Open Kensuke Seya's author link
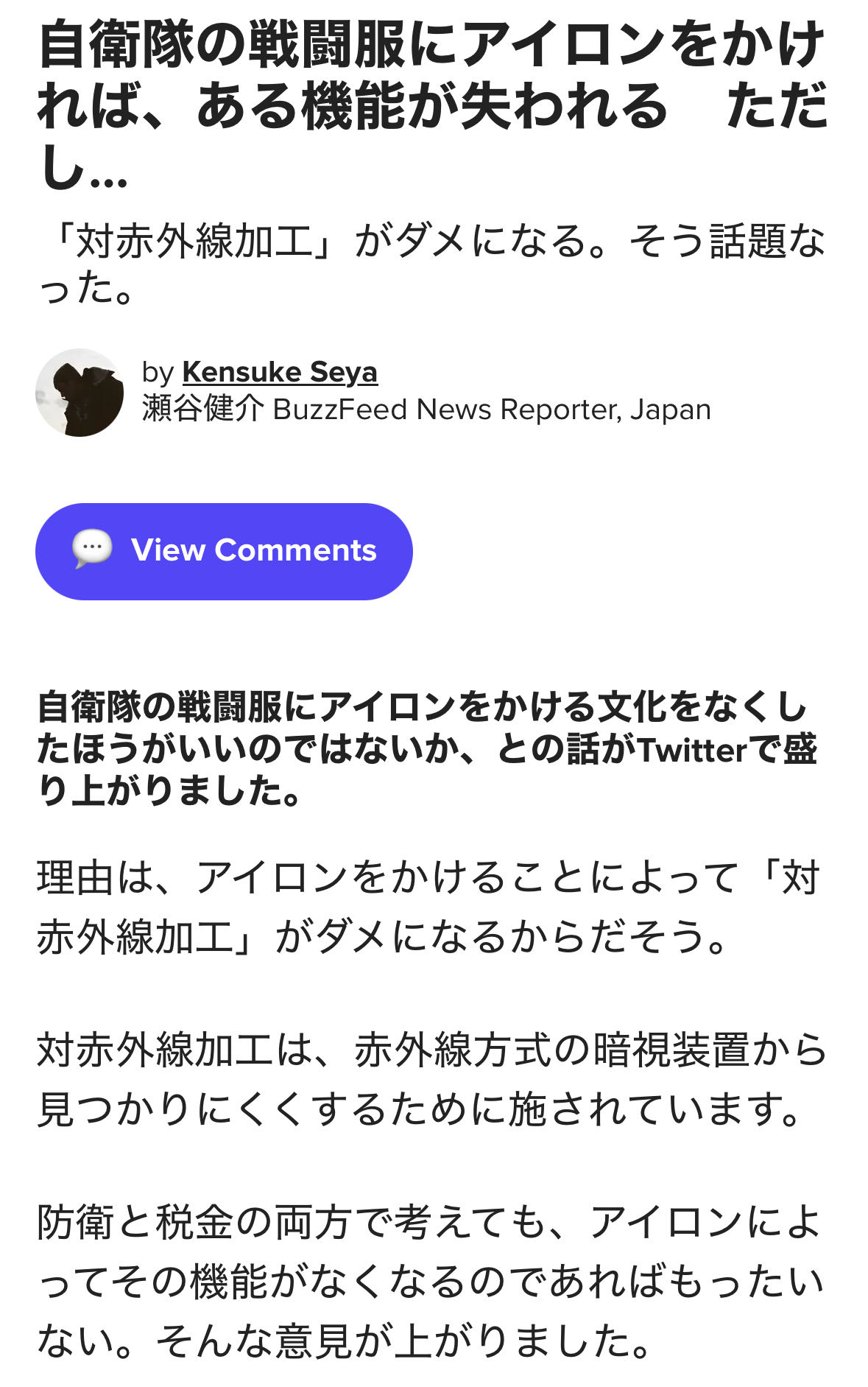 pyautogui.click(x=279, y=372)
